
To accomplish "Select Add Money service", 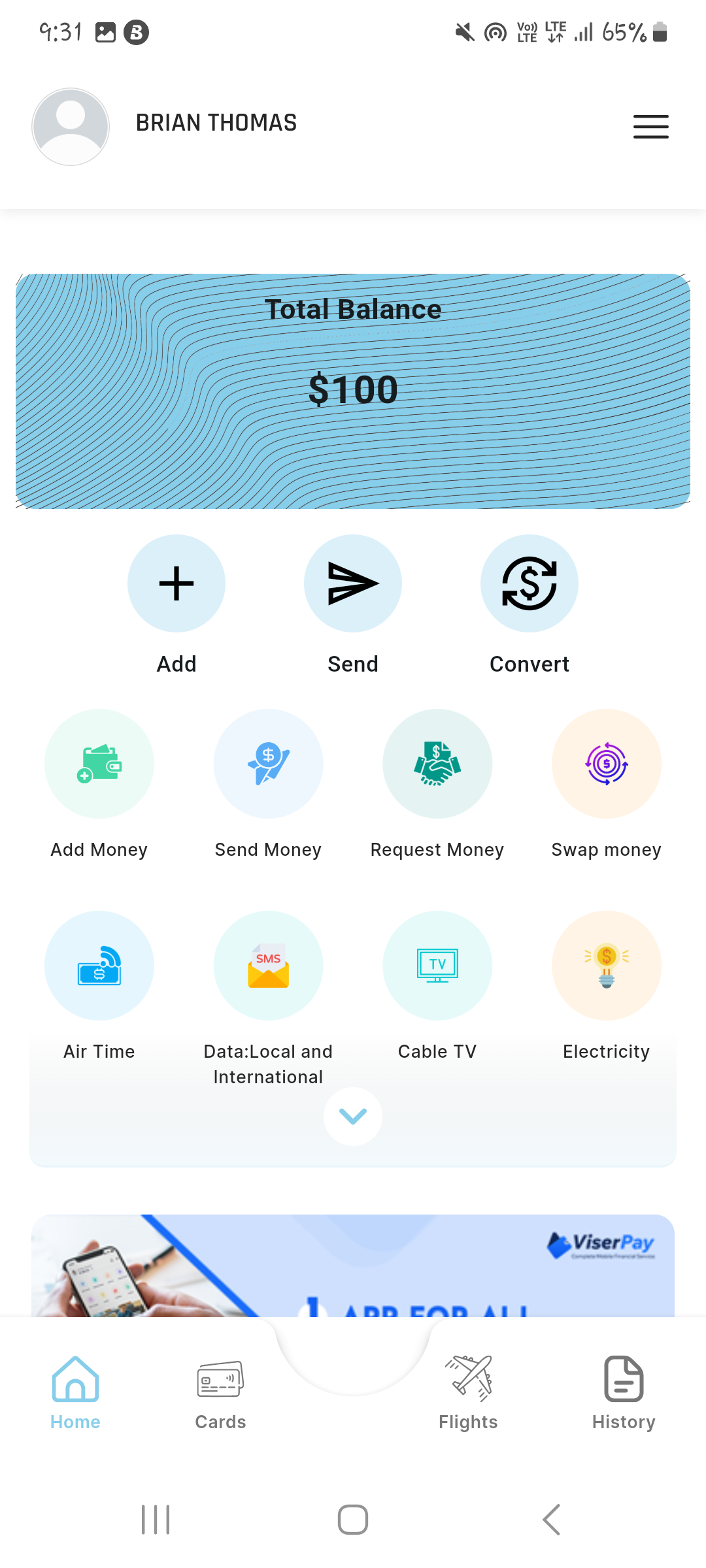I will point(99,764).
